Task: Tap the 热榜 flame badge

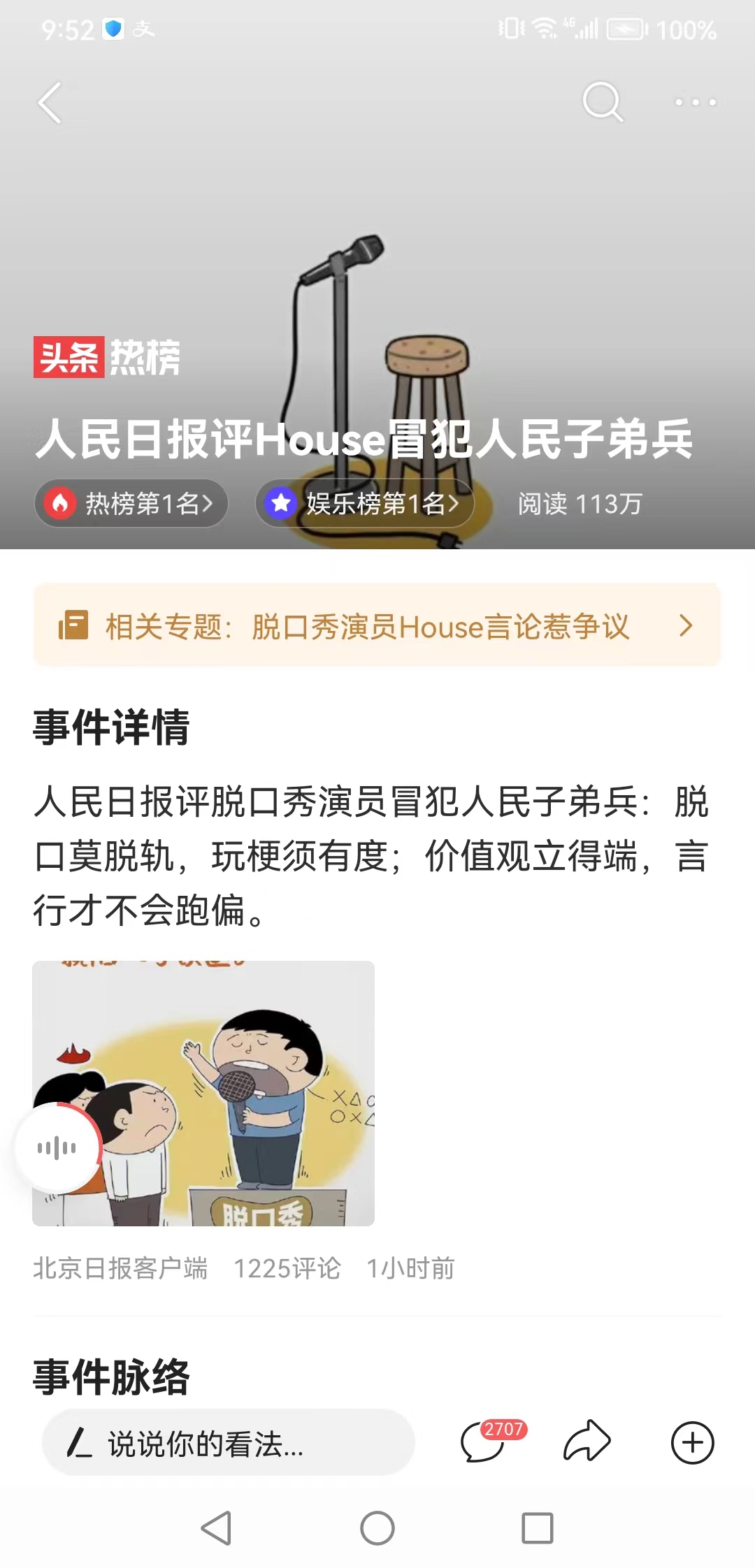Action: (62, 504)
